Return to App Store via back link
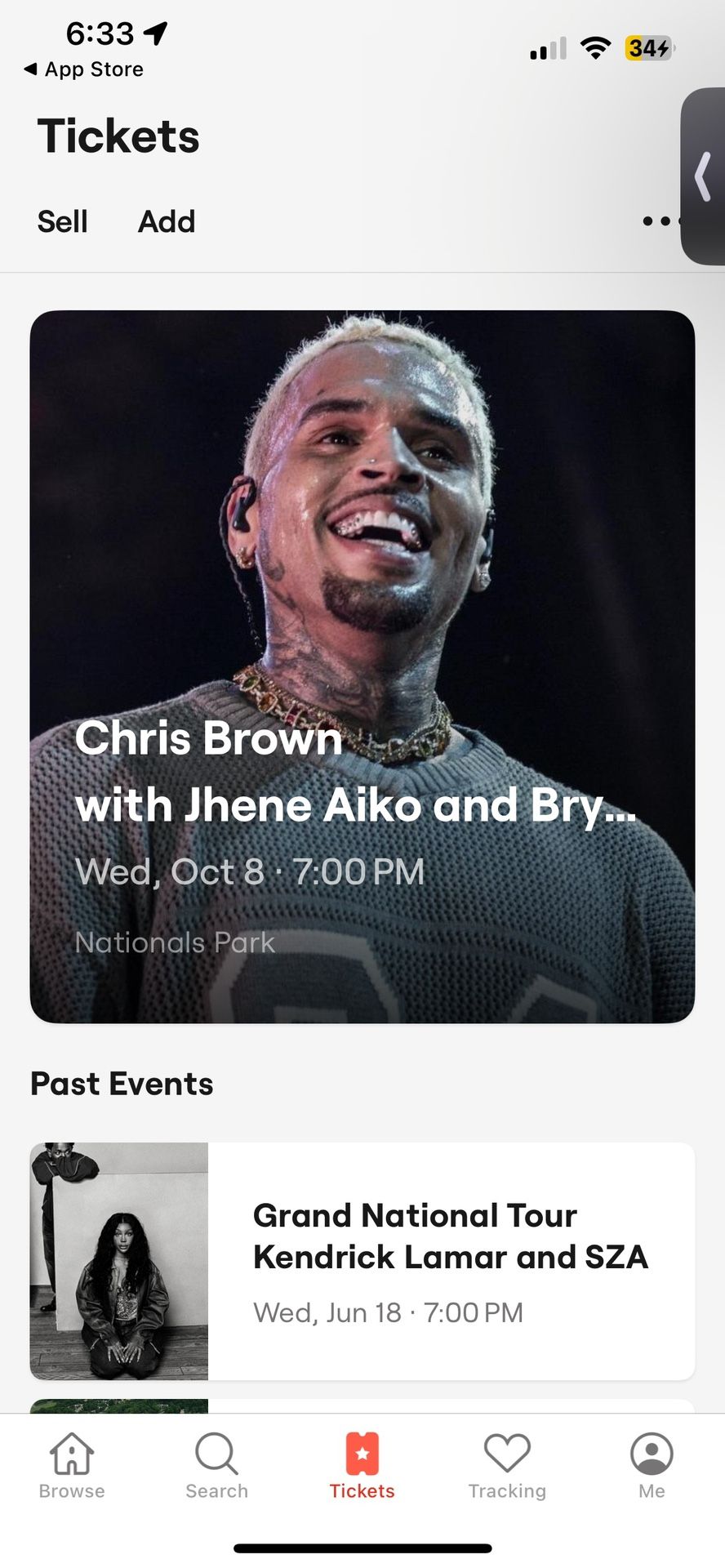725x1568 pixels. click(x=84, y=69)
